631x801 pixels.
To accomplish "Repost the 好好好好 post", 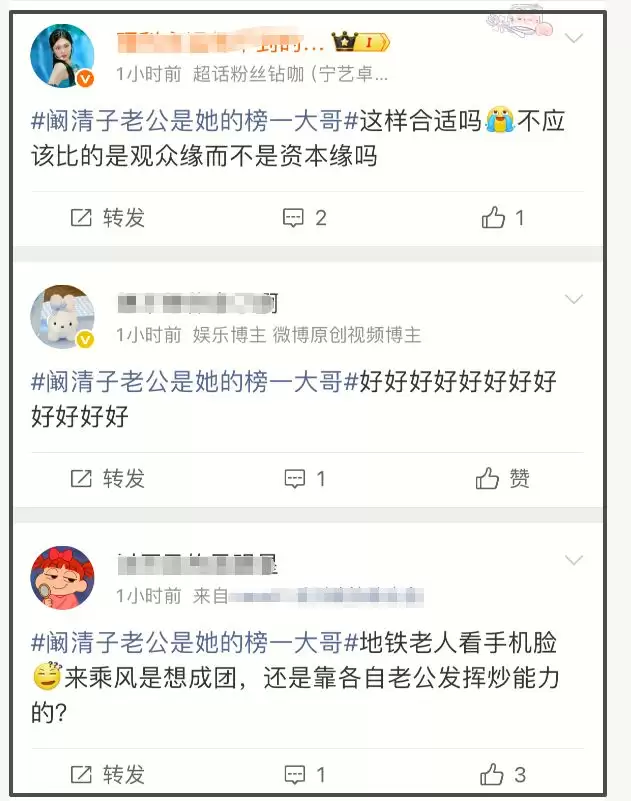I will click(x=108, y=479).
